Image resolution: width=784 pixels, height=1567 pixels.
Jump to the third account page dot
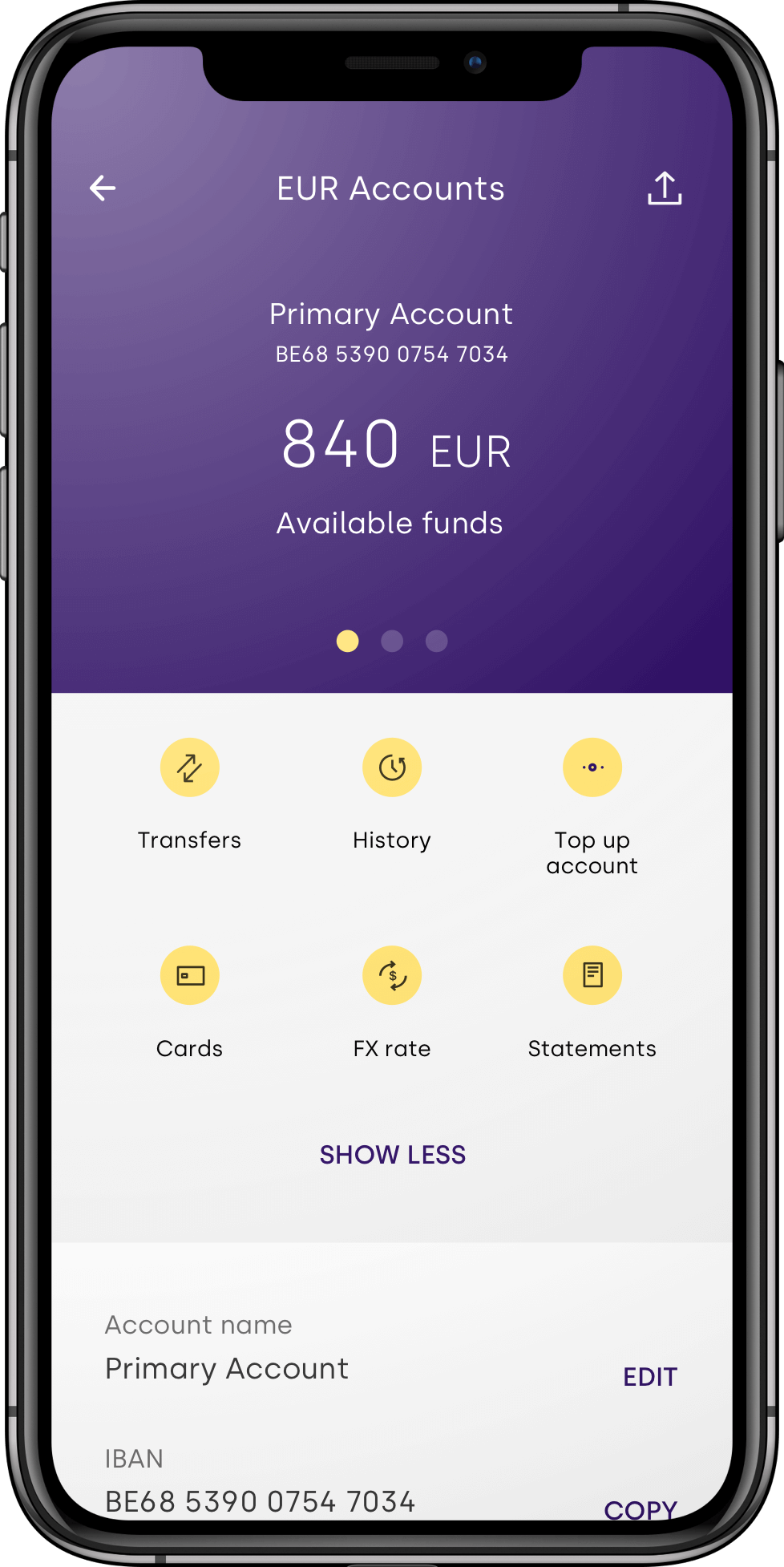coord(437,641)
